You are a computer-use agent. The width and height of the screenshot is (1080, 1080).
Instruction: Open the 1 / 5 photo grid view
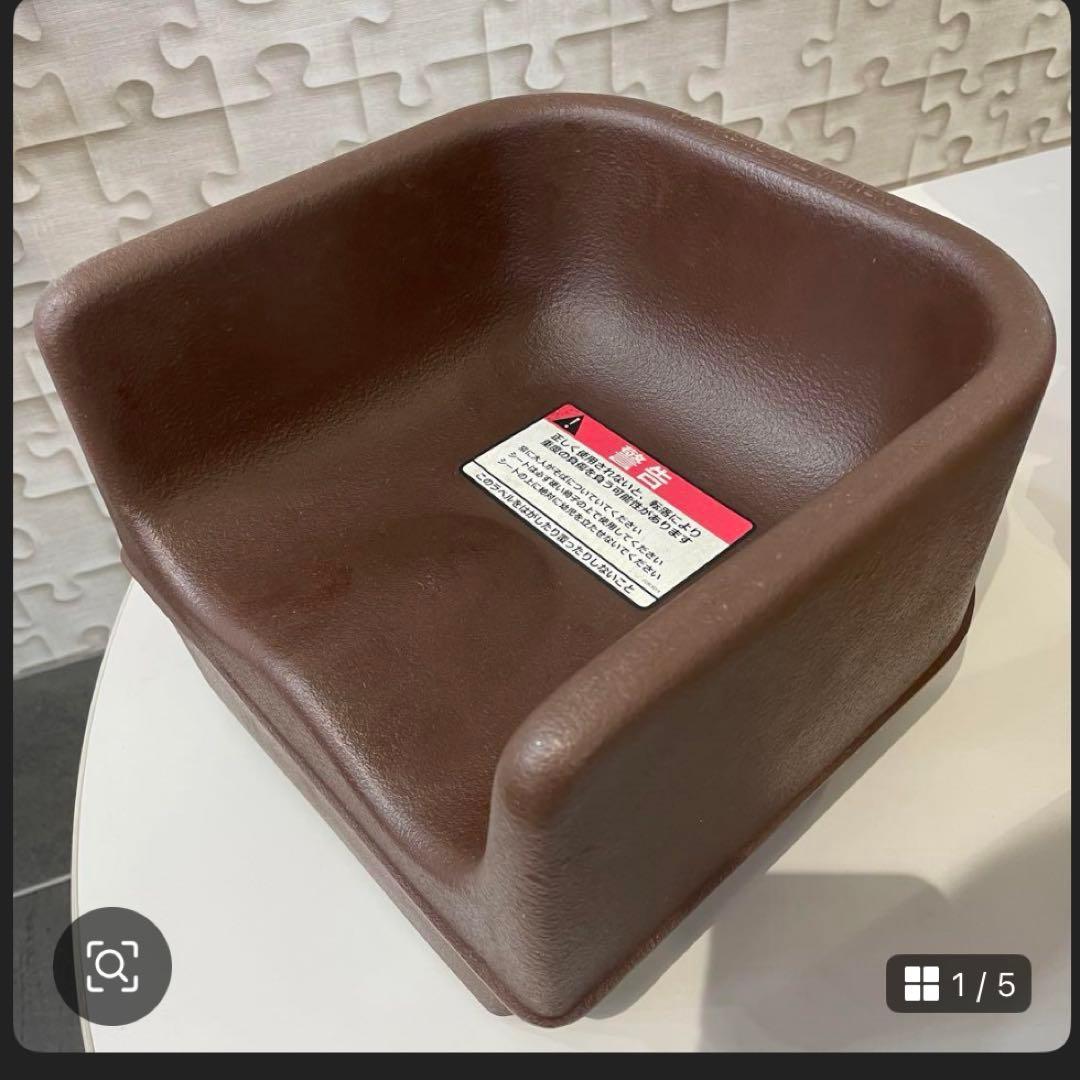coord(958,984)
